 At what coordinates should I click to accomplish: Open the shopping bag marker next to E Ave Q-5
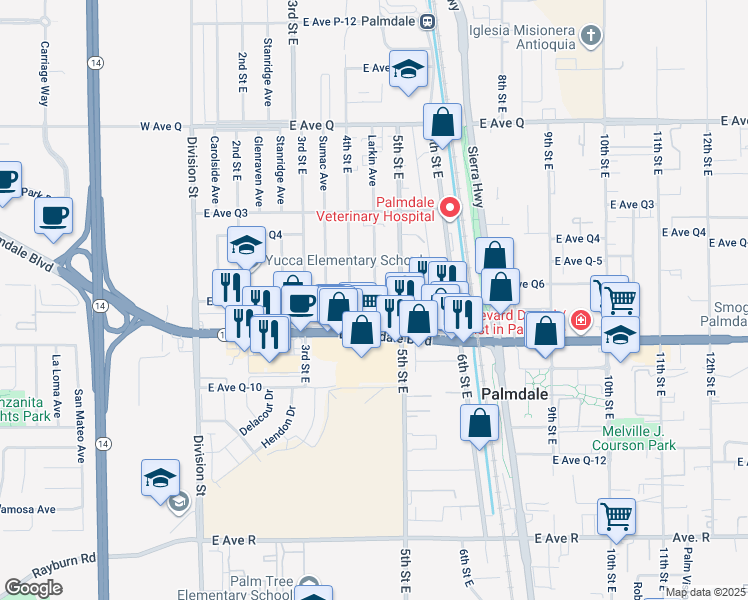[x=495, y=257]
